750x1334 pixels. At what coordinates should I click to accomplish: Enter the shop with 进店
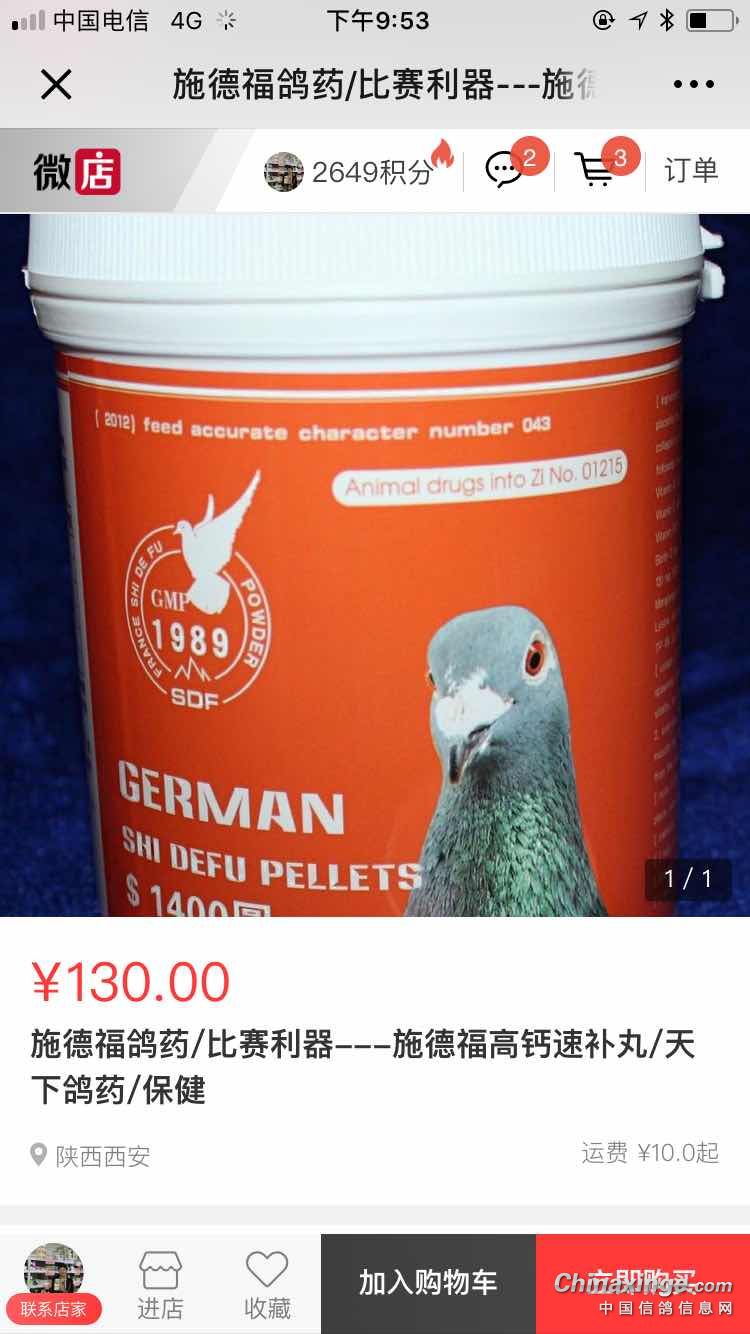click(x=160, y=1284)
